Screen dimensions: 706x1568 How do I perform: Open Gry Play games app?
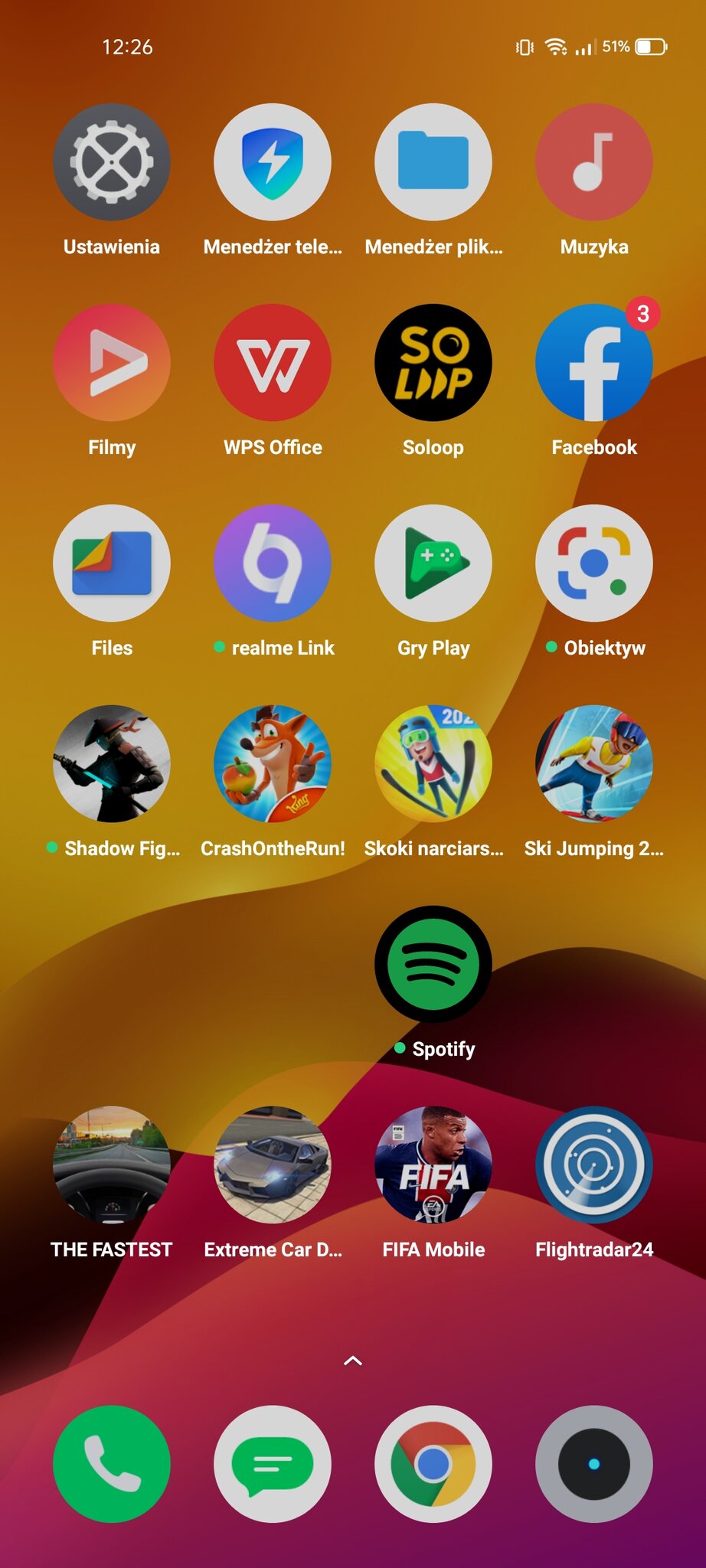pos(433,563)
